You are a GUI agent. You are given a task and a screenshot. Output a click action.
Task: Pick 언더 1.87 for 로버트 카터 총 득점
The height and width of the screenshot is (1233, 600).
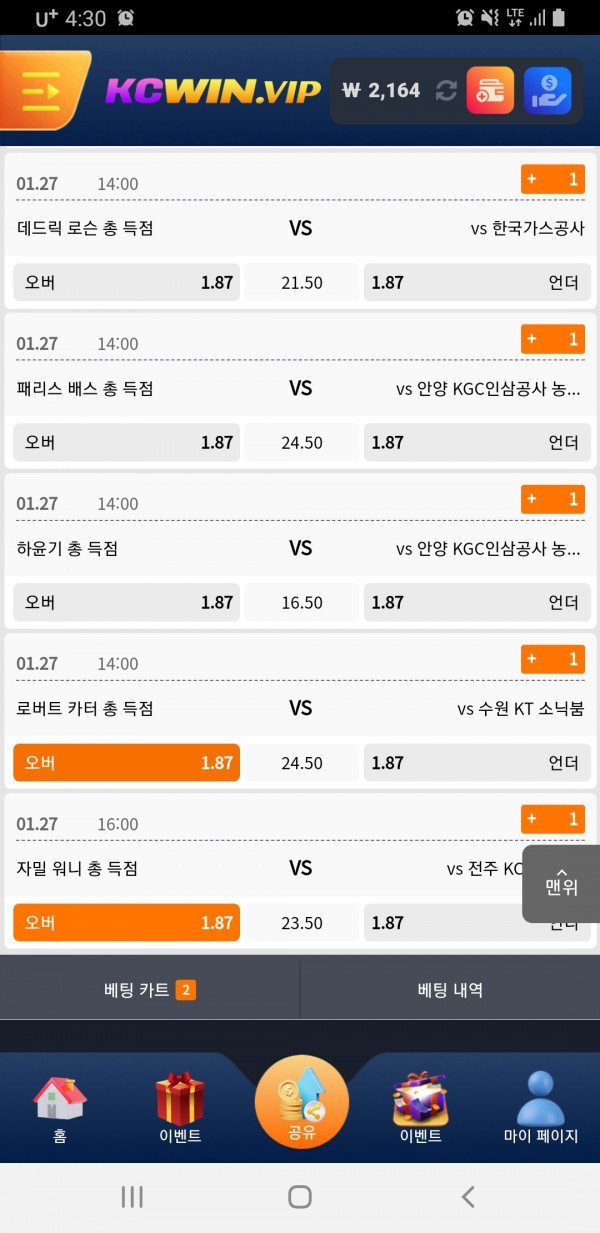(x=477, y=762)
